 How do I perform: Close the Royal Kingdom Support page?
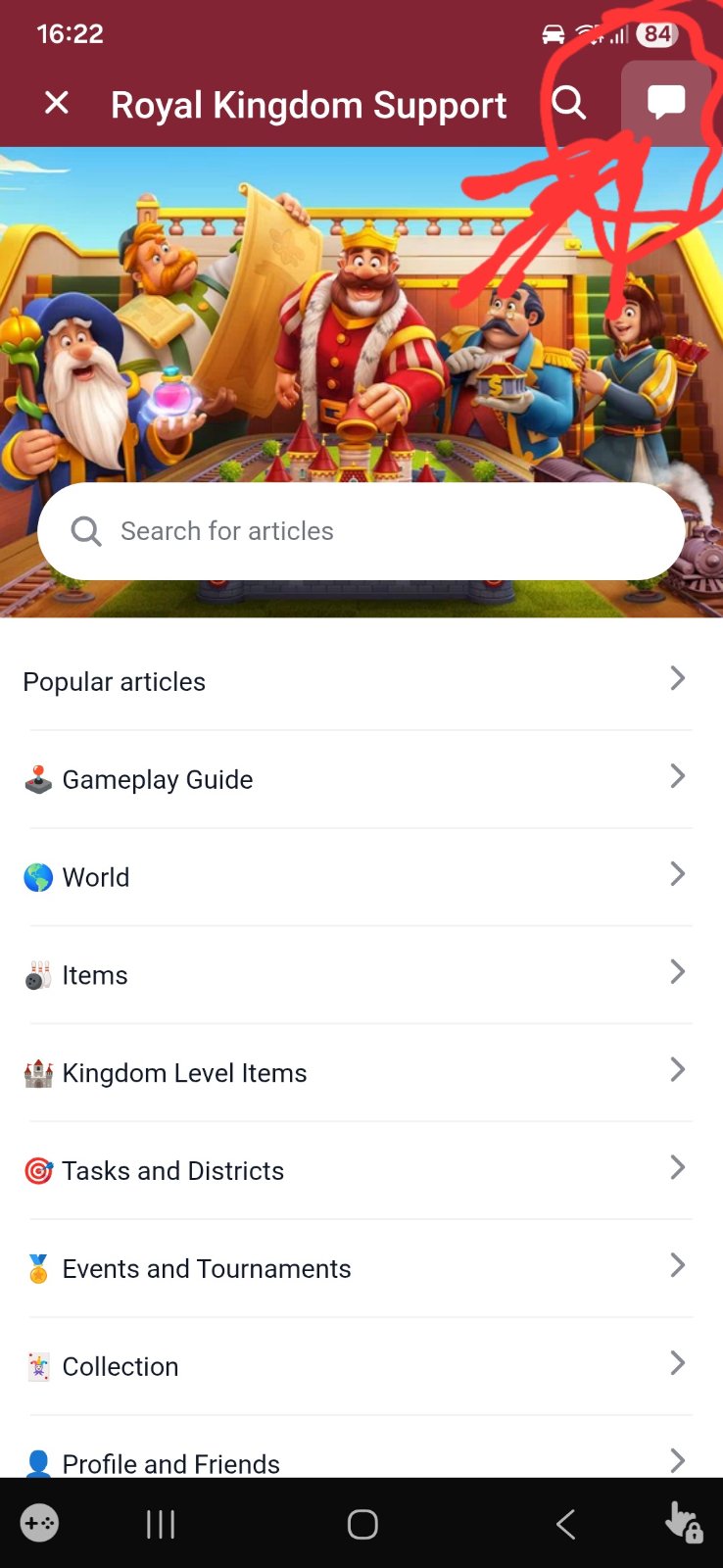pyautogui.click(x=57, y=102)
